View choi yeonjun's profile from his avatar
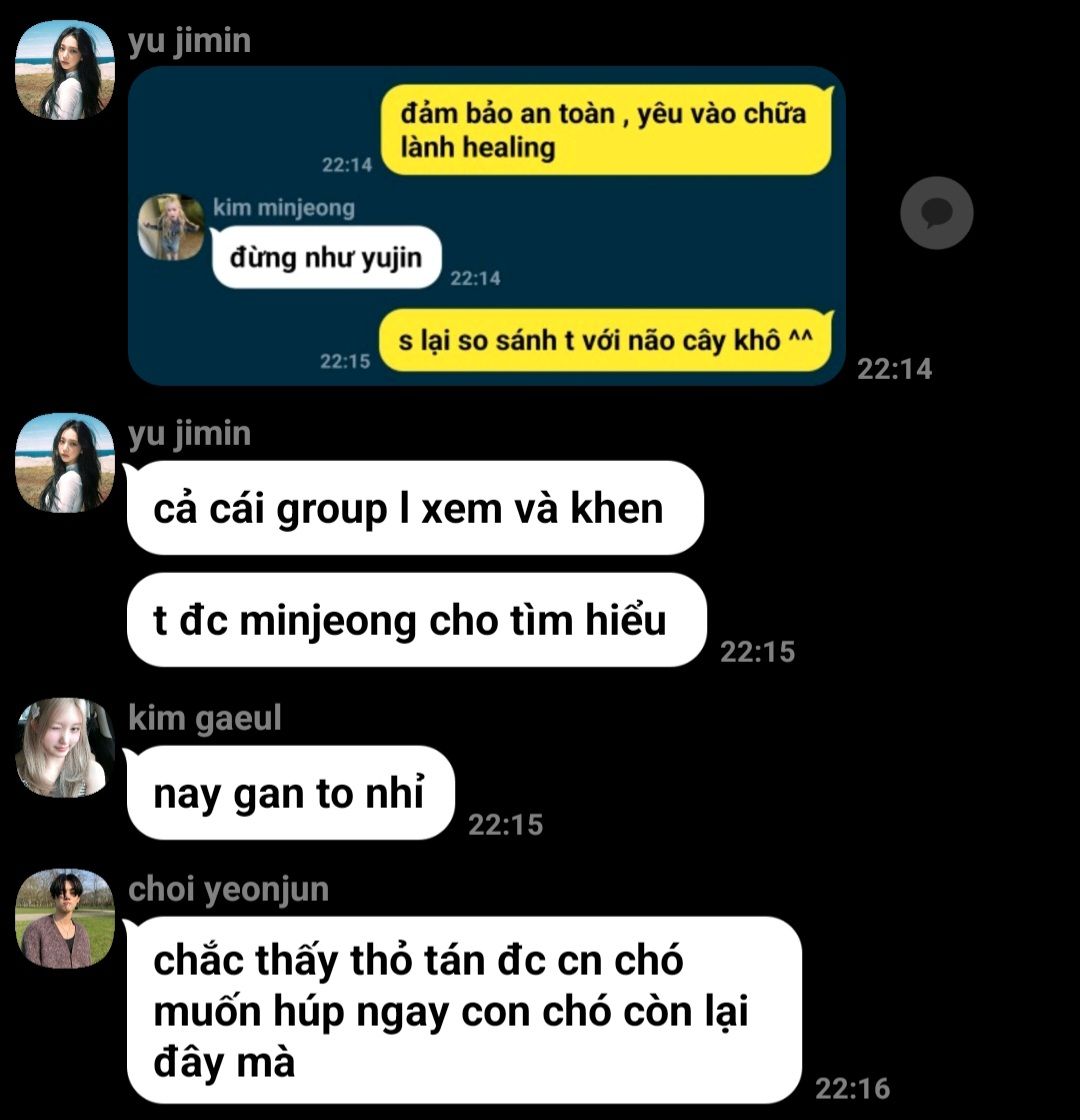This screenshot has height=1120, width=1080. point(65,919)
